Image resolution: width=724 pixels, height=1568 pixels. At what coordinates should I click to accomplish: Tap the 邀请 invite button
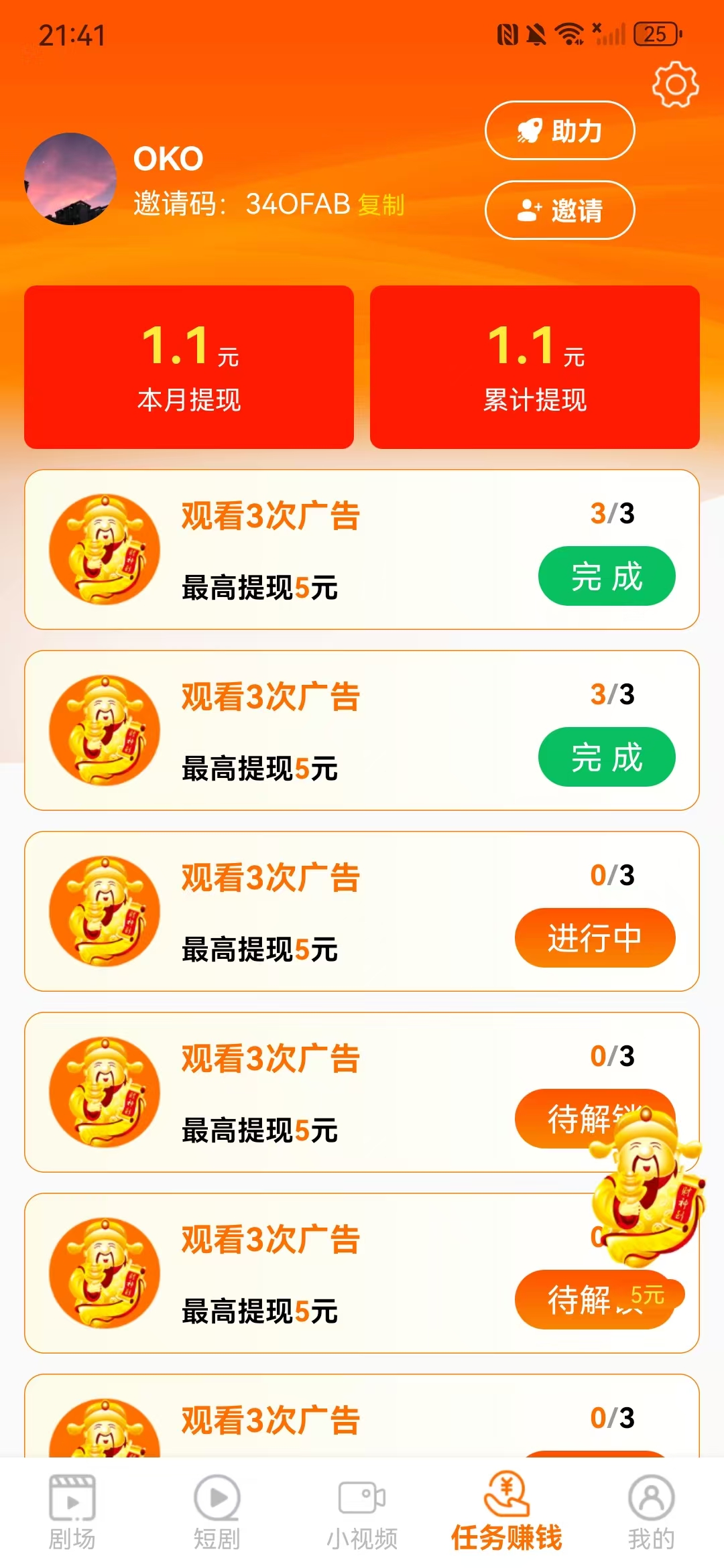pyautogui.click(x=560, y=210)
